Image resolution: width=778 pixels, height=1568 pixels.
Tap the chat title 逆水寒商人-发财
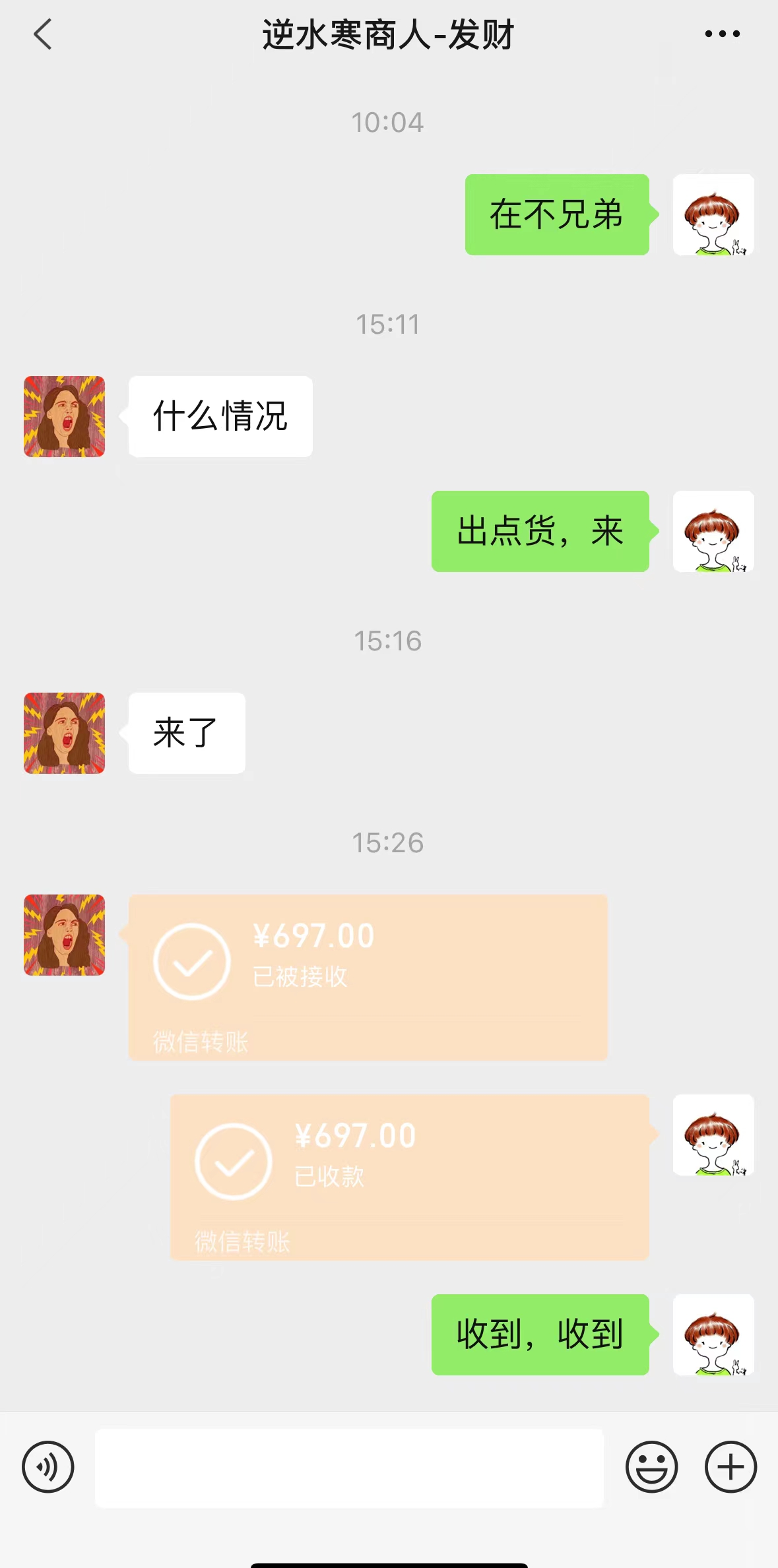click(388, 35)
